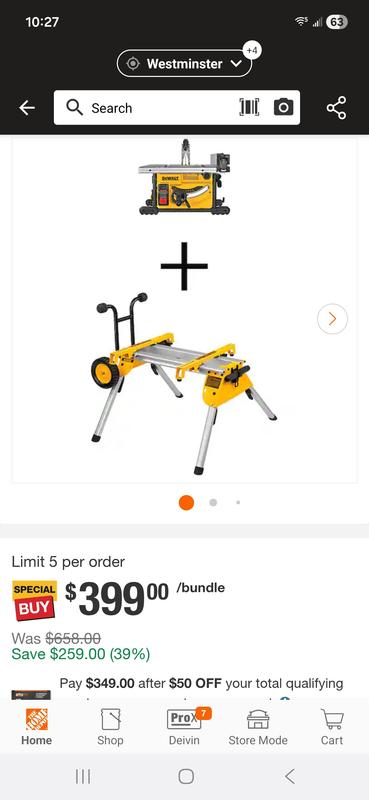Tap the system recent apps button
Image resolution: width=369 pixels, height=800 pixels.
[83, 777]
